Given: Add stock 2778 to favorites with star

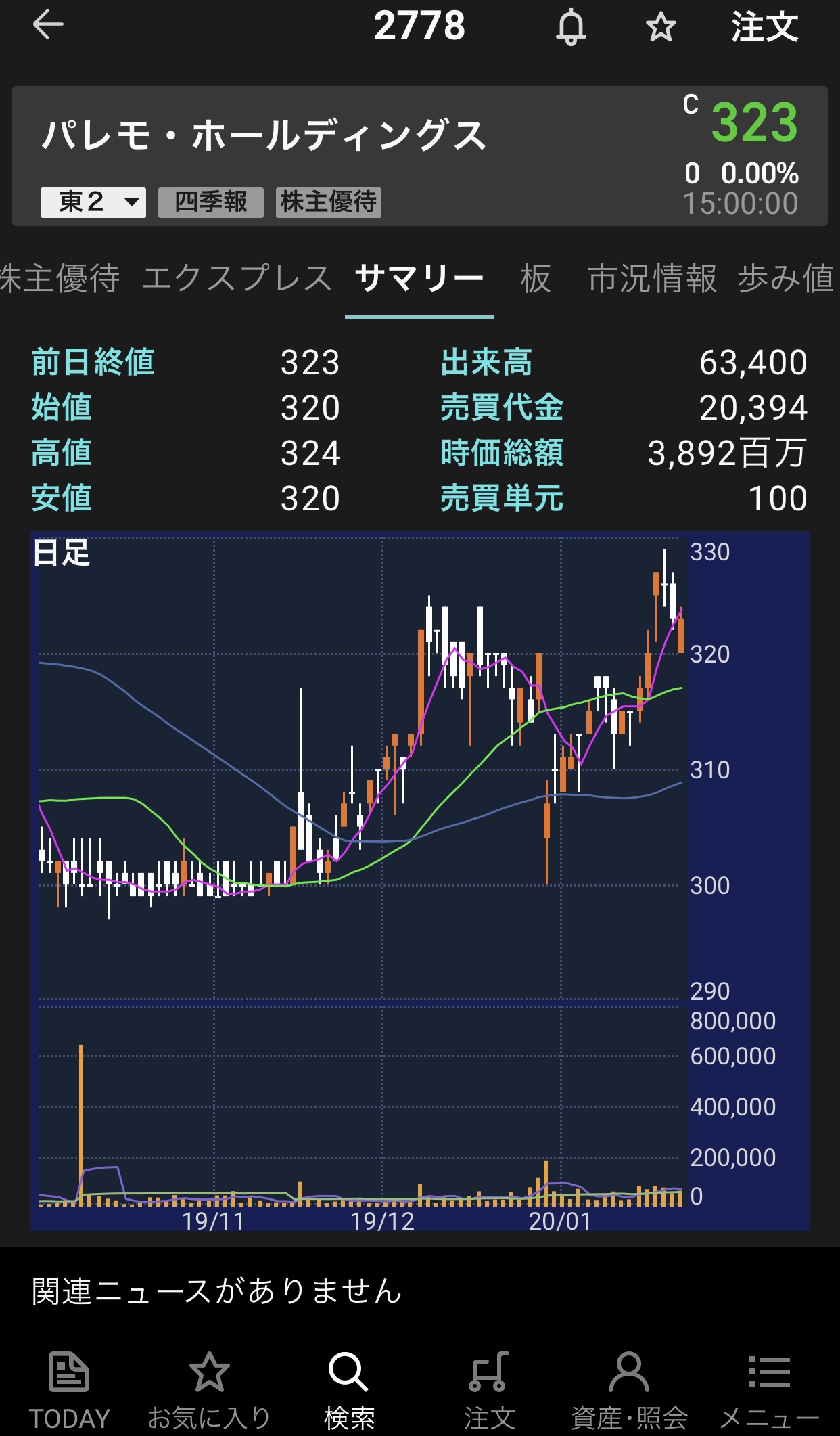Looking at the screenshot, I should click(x=660, y=28).
